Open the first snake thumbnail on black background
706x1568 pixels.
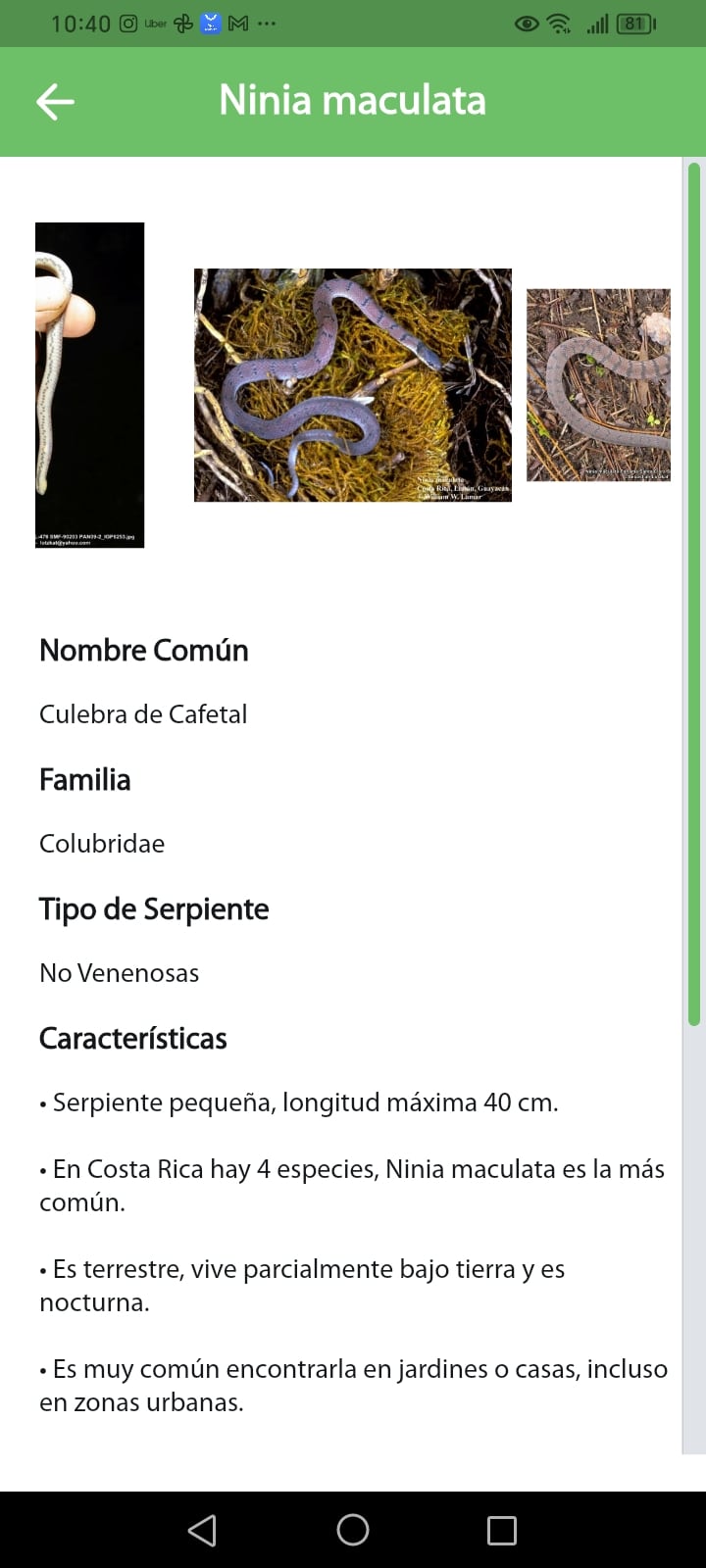tap(89, 385)
